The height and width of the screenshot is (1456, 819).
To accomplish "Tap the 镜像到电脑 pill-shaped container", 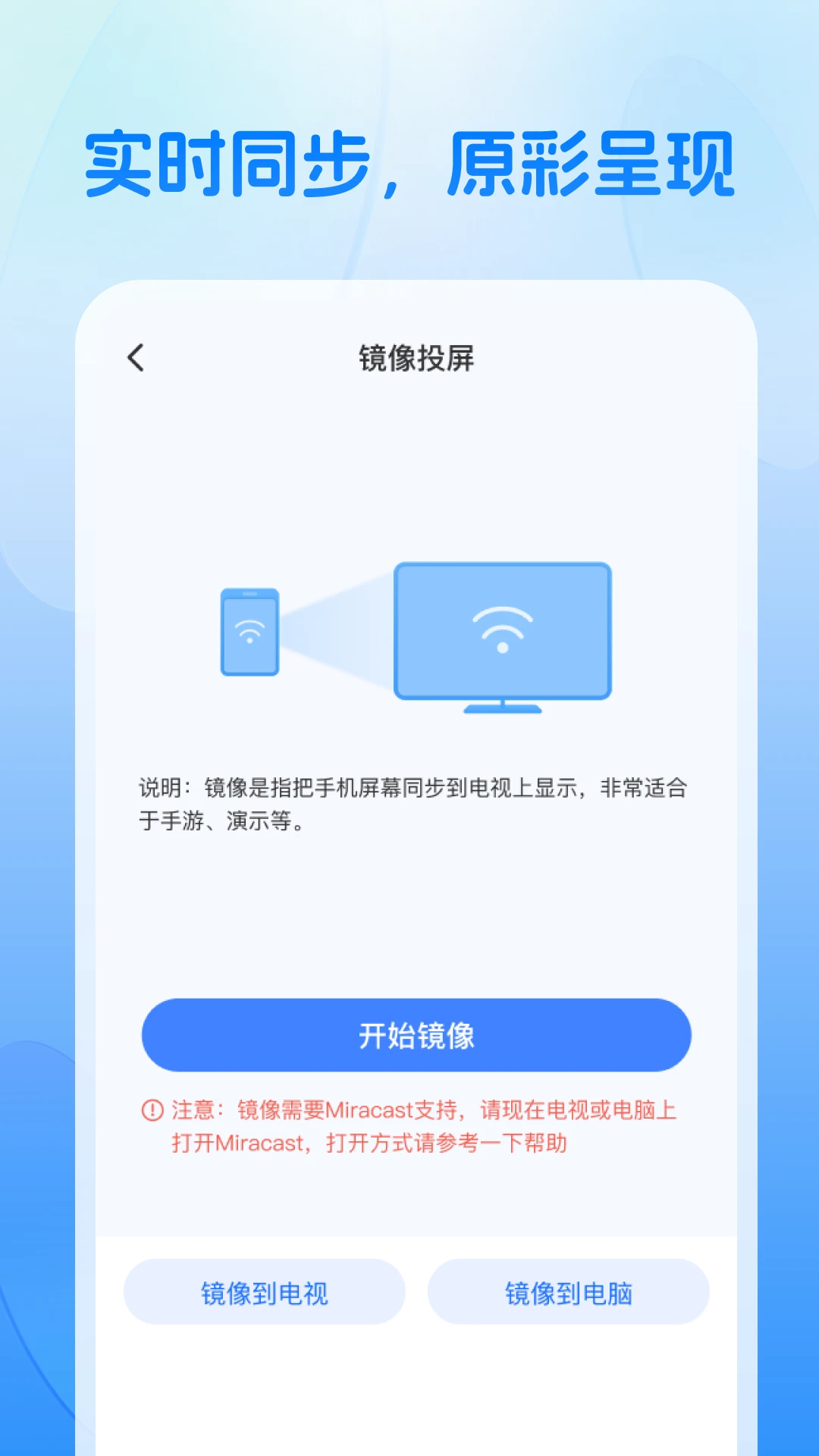I will point(570,1292).
